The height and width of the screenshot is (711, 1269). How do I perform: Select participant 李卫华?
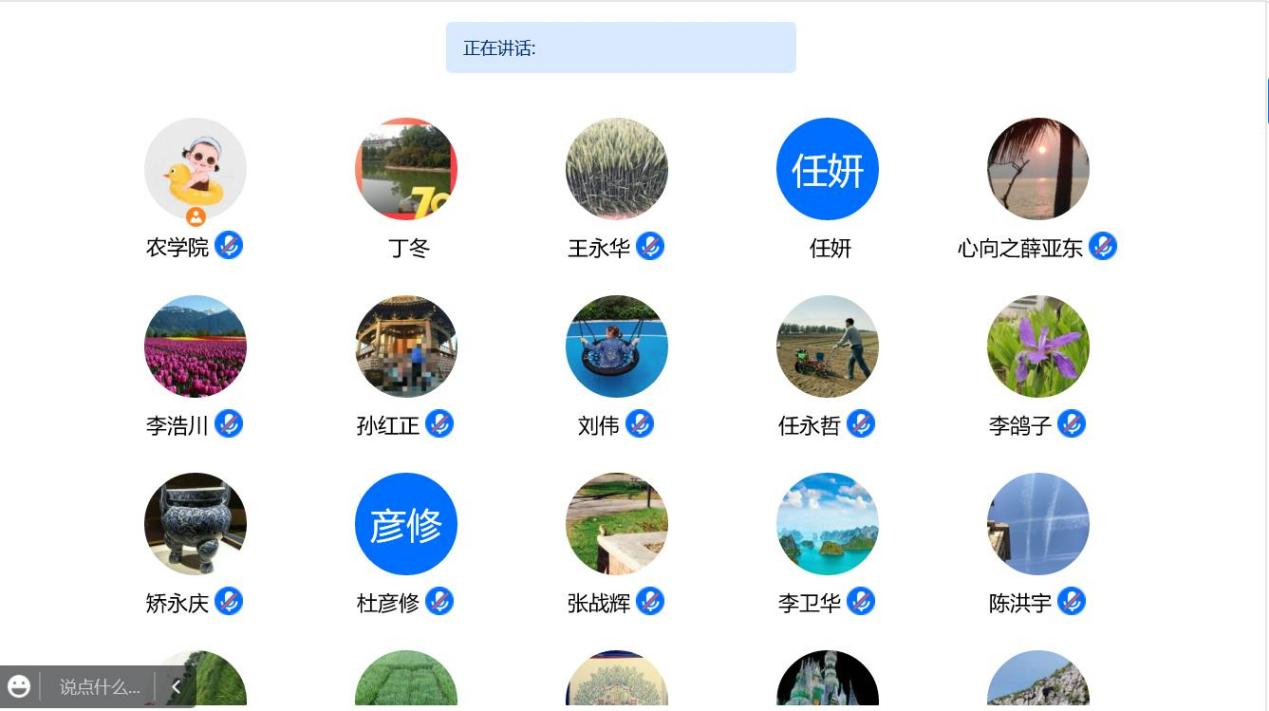pos(827,524)
